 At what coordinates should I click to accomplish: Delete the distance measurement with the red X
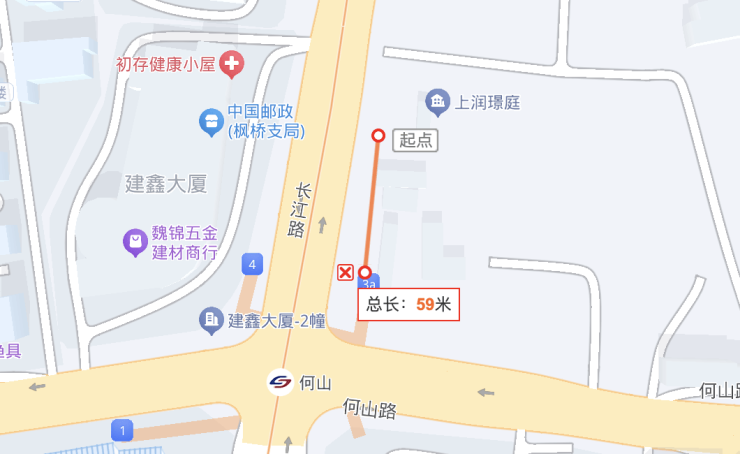click(x=345, y=272)
